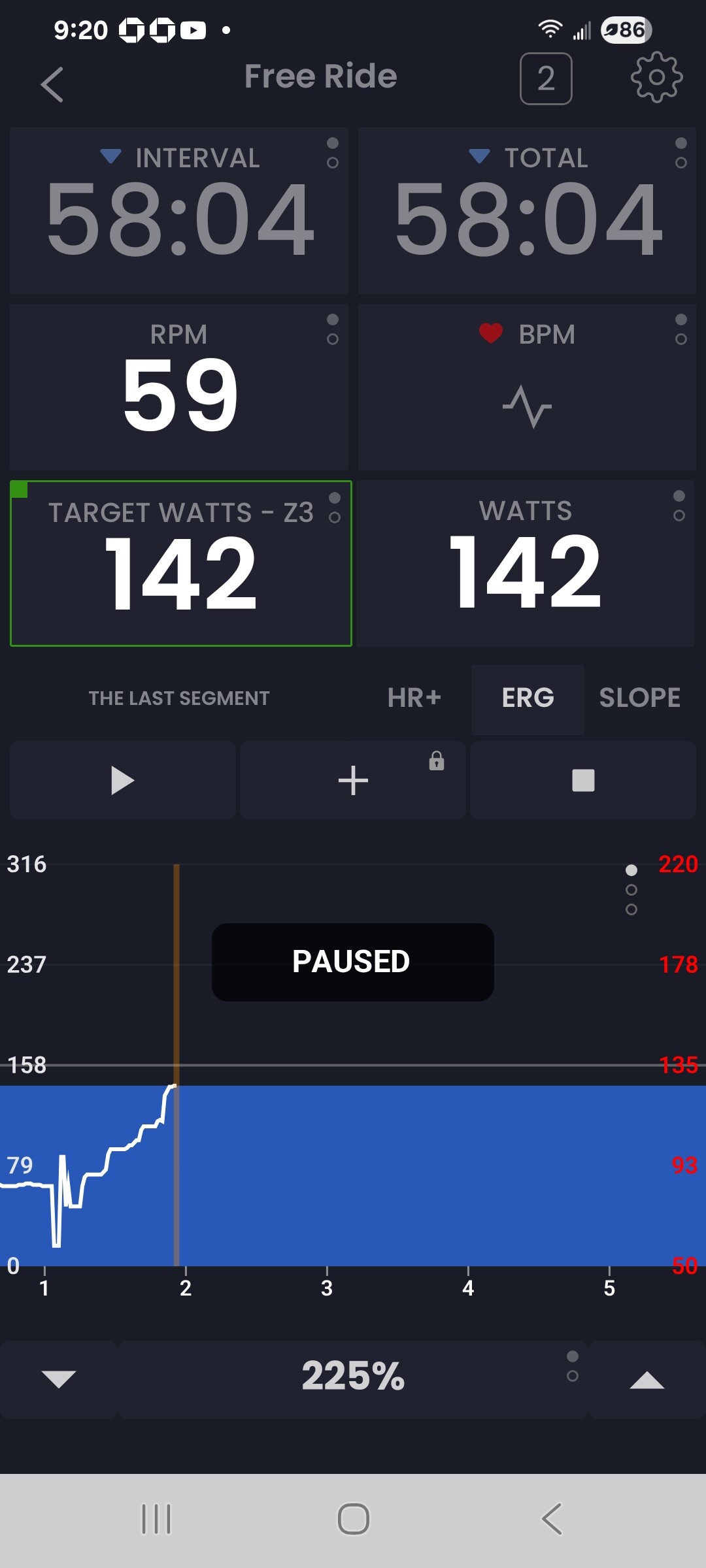
Task: Decrease intensity with the down arrow
Action: click(59, 1379)
